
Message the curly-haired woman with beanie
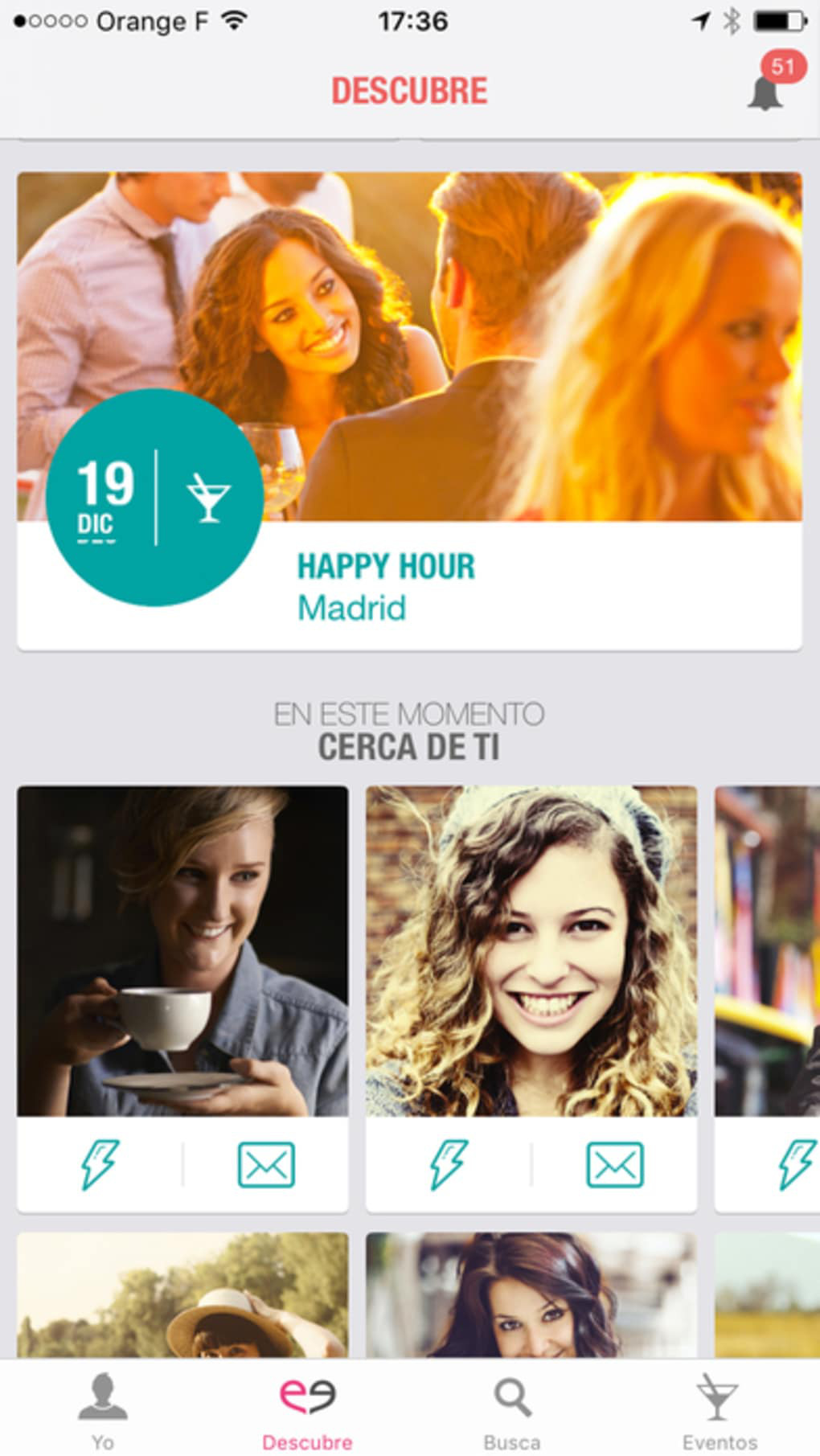point(615,1164)
